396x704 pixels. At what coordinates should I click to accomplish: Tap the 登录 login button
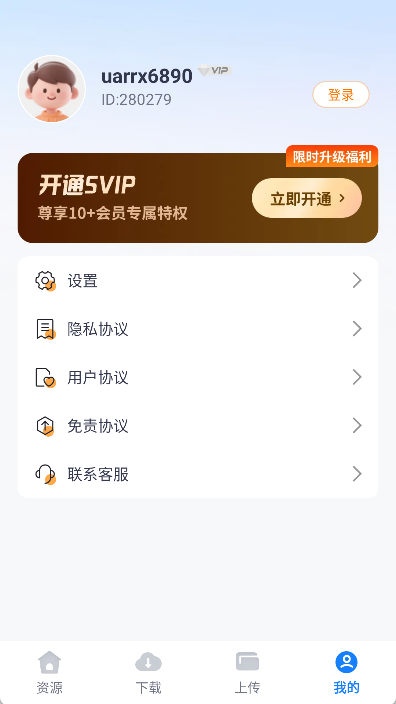pos(341,94)
